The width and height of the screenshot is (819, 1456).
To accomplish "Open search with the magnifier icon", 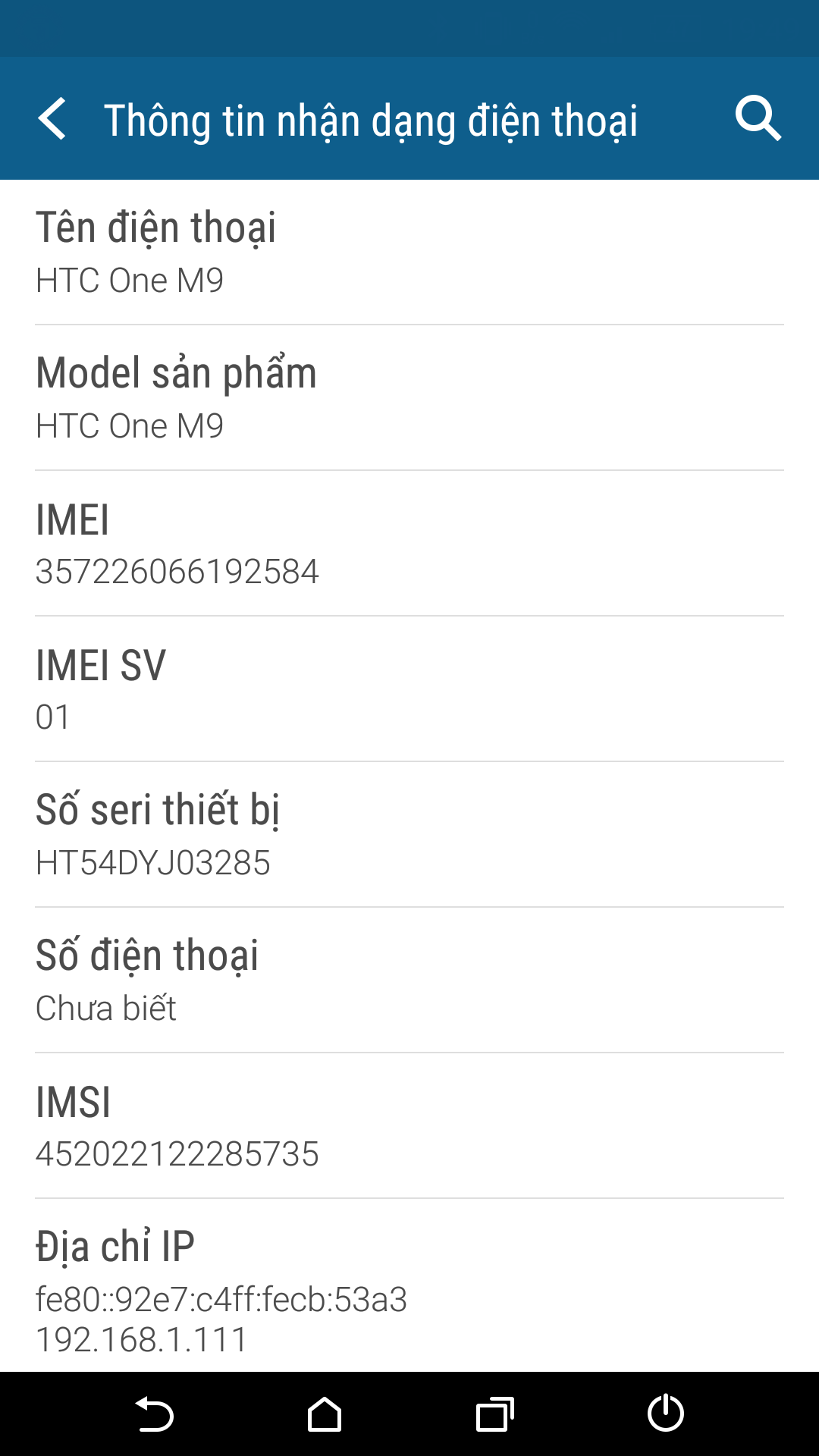I will (758, 118).
